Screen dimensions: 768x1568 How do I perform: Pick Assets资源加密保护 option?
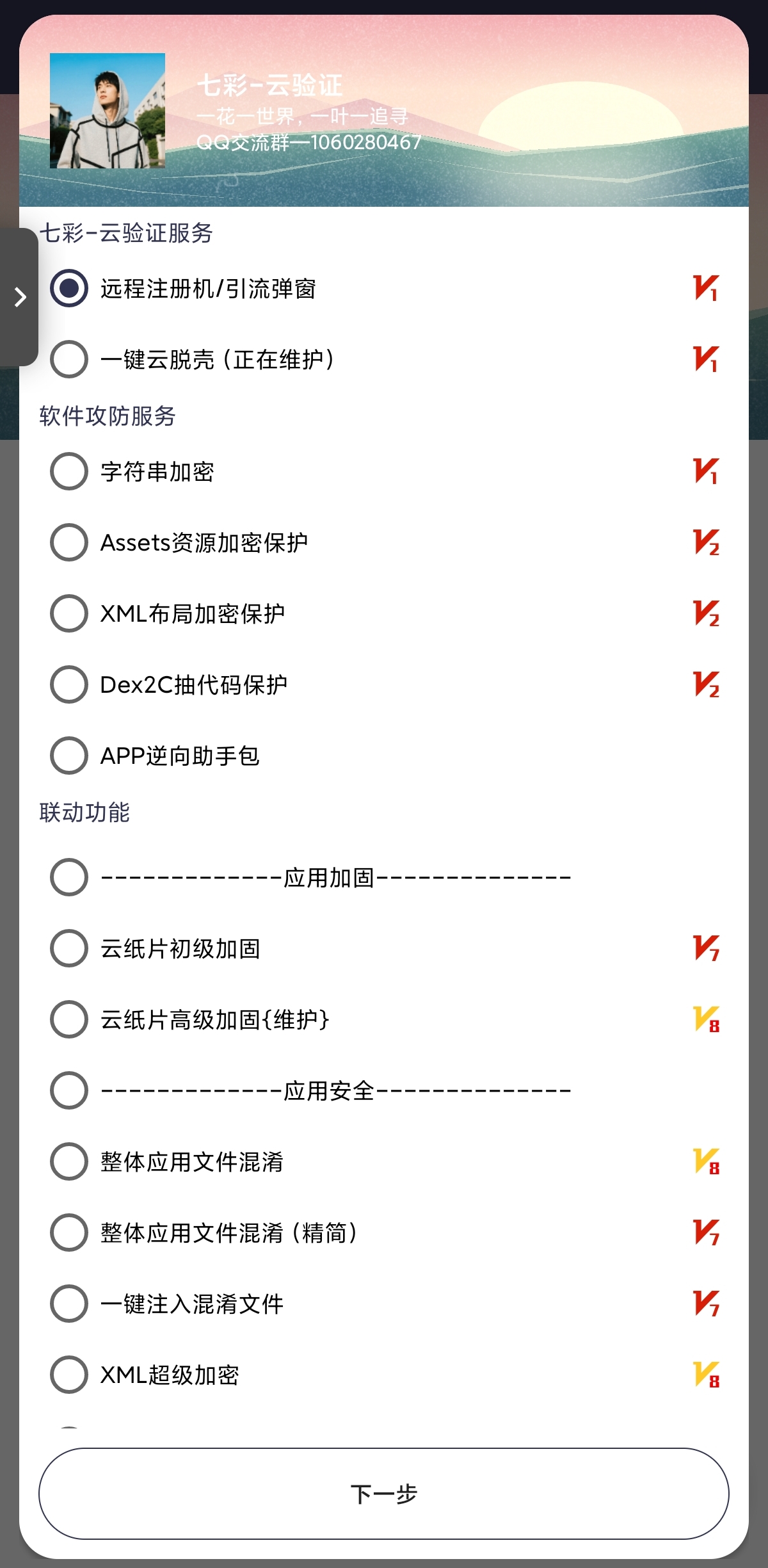pos(69,543)
